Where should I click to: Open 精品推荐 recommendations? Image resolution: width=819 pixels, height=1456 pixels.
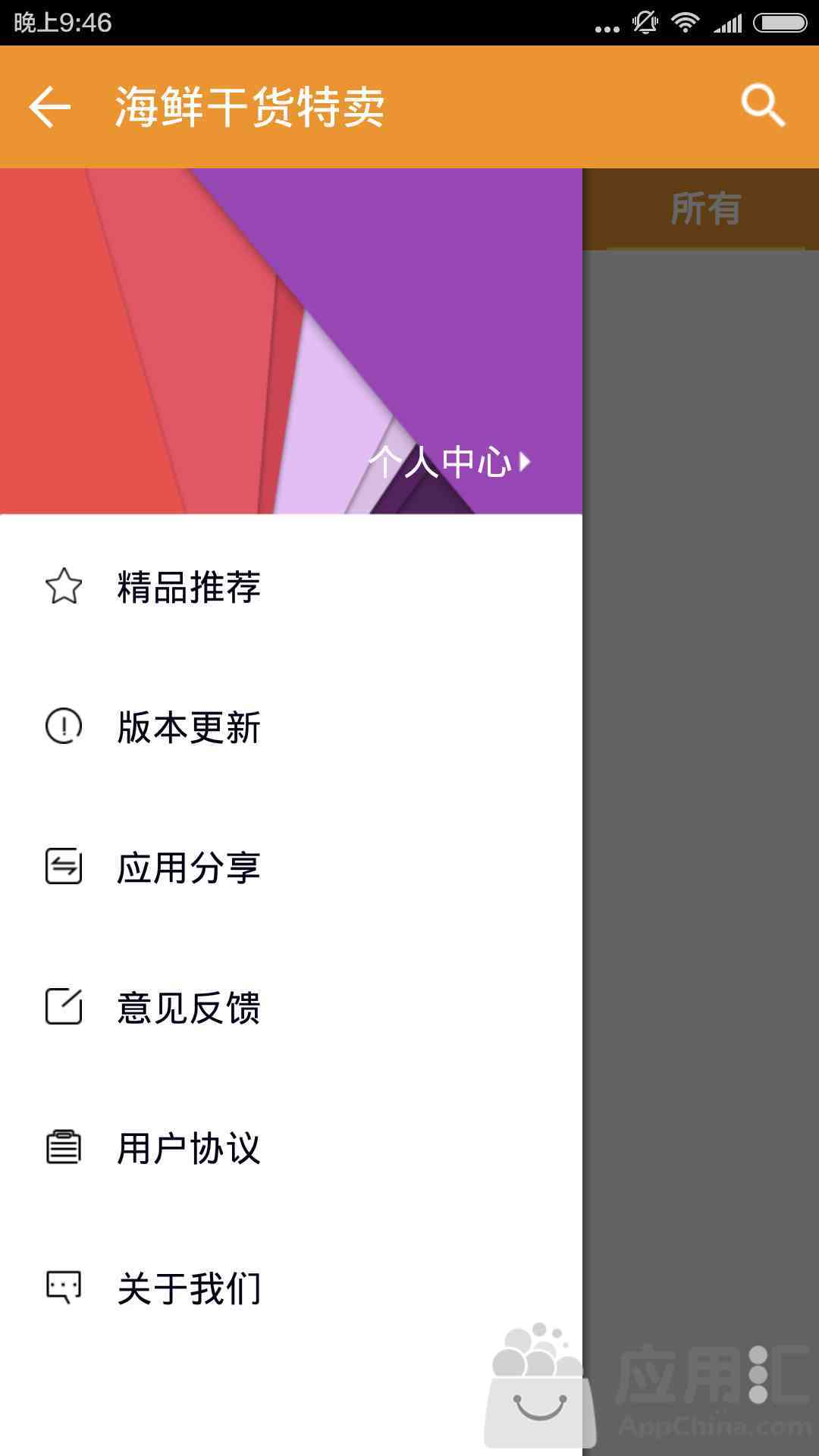click(188, 587)
